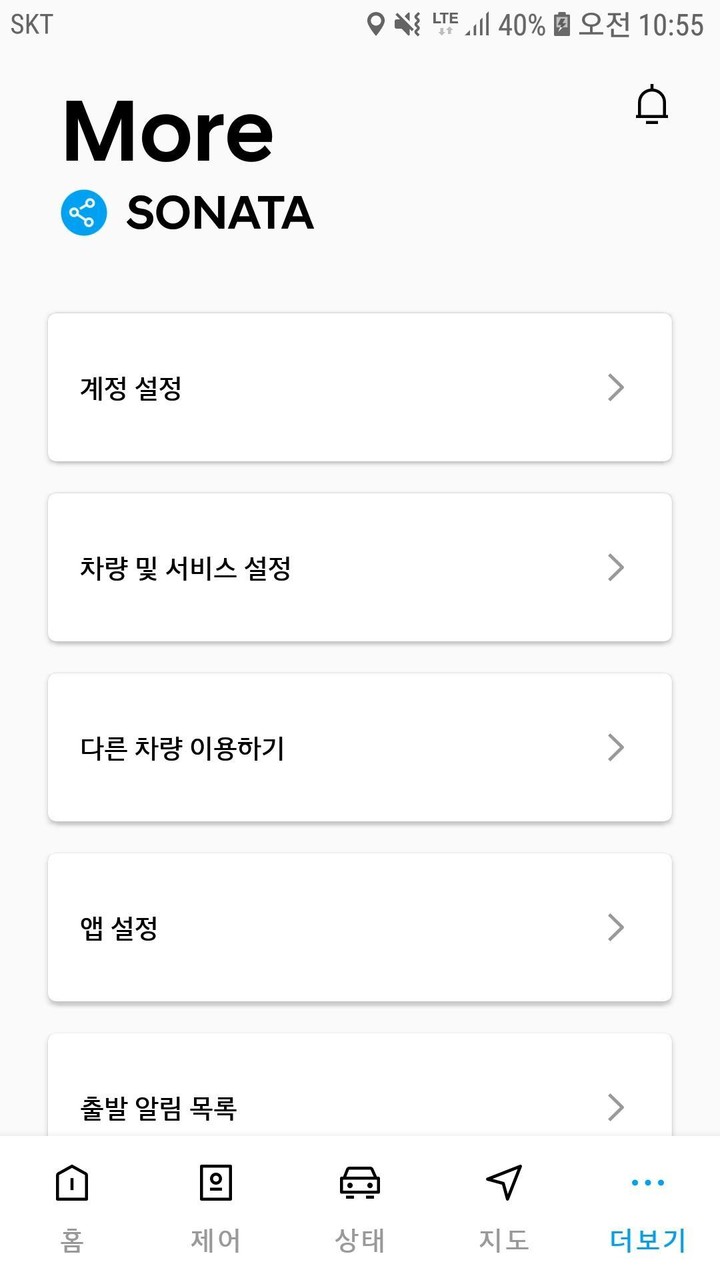Open 차량 및 서비스 설정
Image resolution: width=720 pixels, height=1280 pixels.
pyautogui.click(x=358, y=567)
